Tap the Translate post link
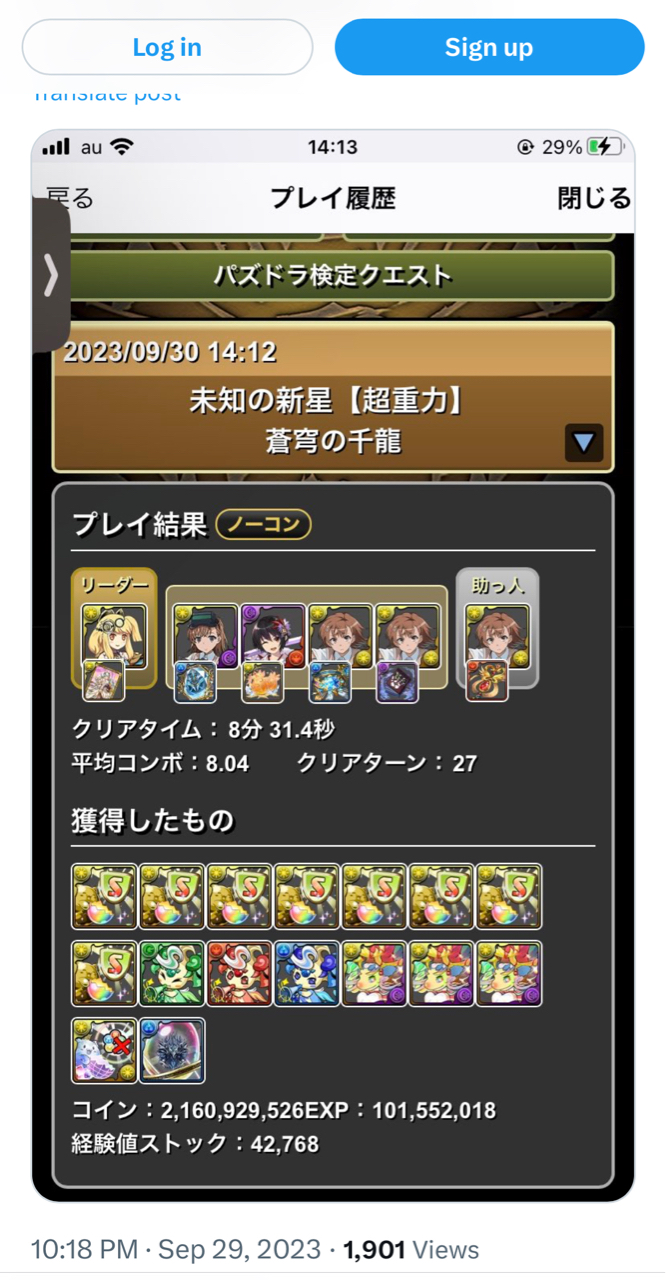This screenshot has height=1280, width=666. pos(107,94)
